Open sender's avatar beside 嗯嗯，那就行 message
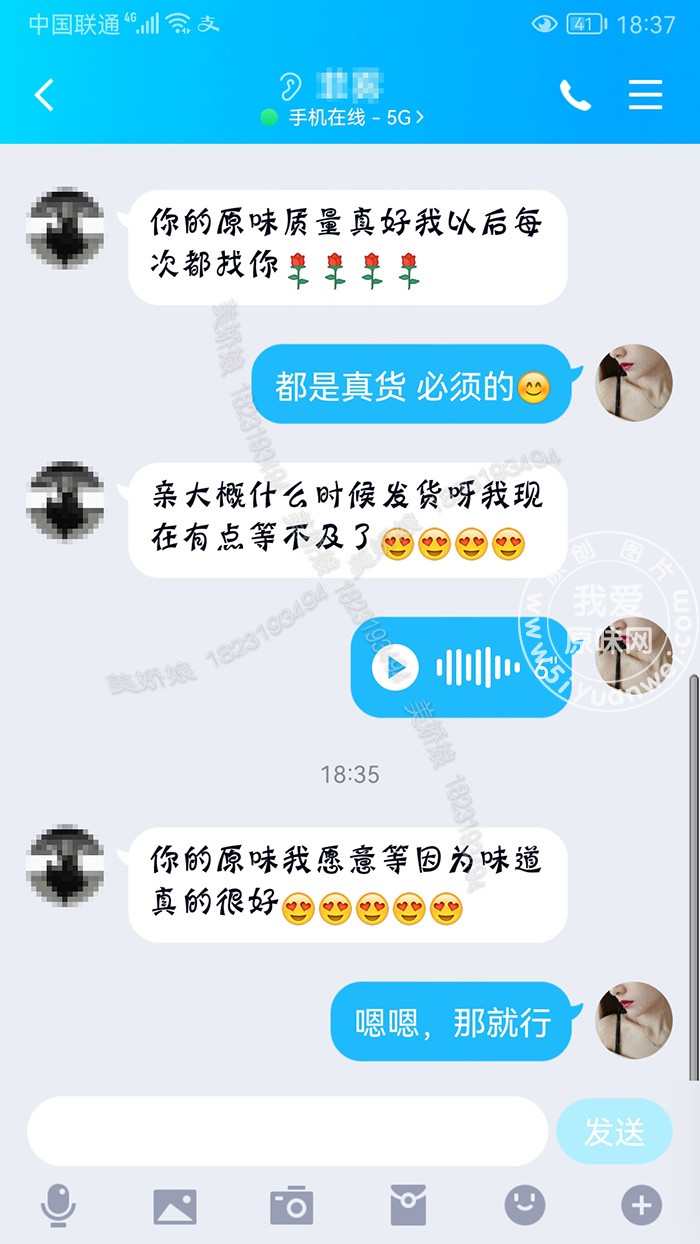Screen dimensions: 700x1244 click(634, 1019)
